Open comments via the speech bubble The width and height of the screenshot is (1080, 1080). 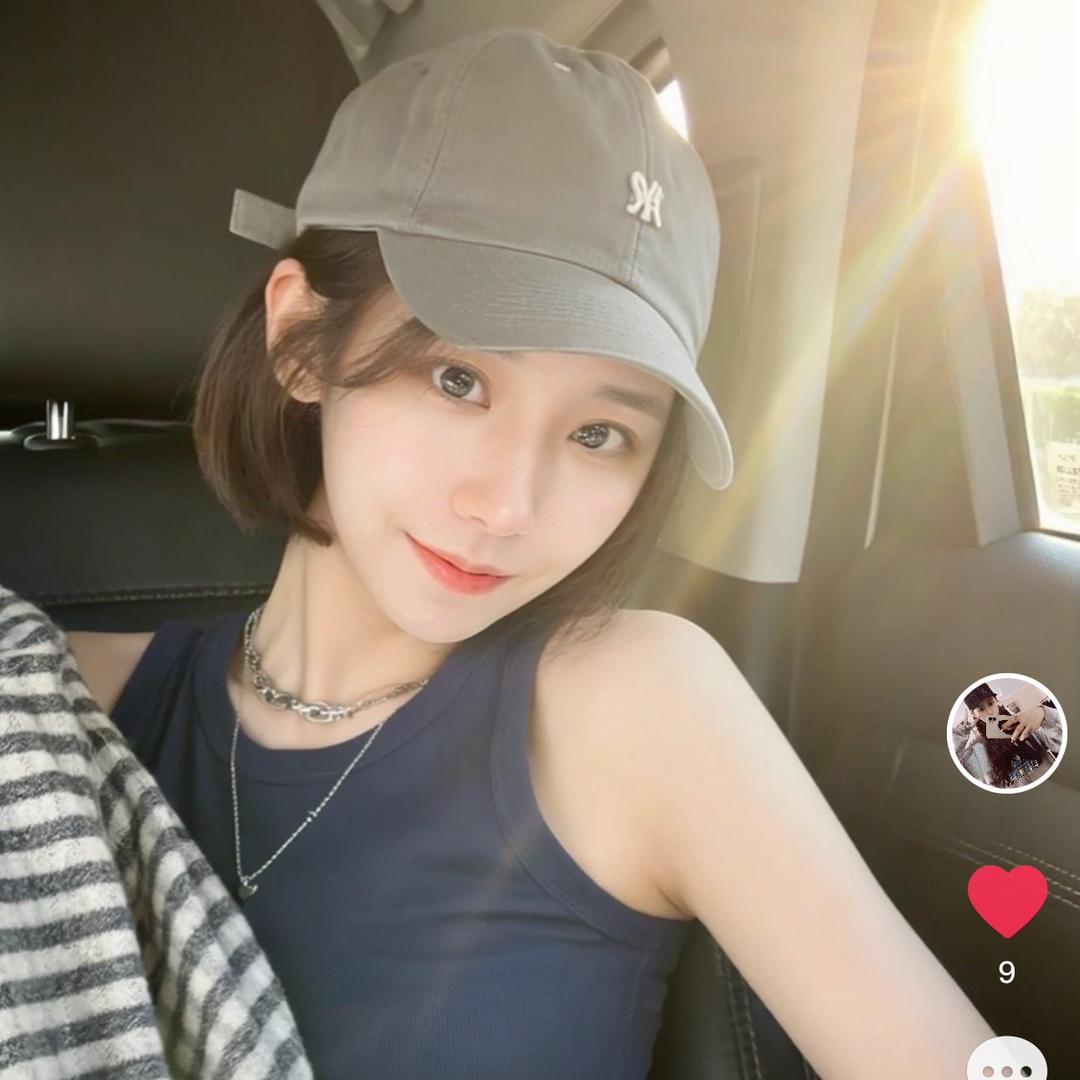[1007, 1062]
